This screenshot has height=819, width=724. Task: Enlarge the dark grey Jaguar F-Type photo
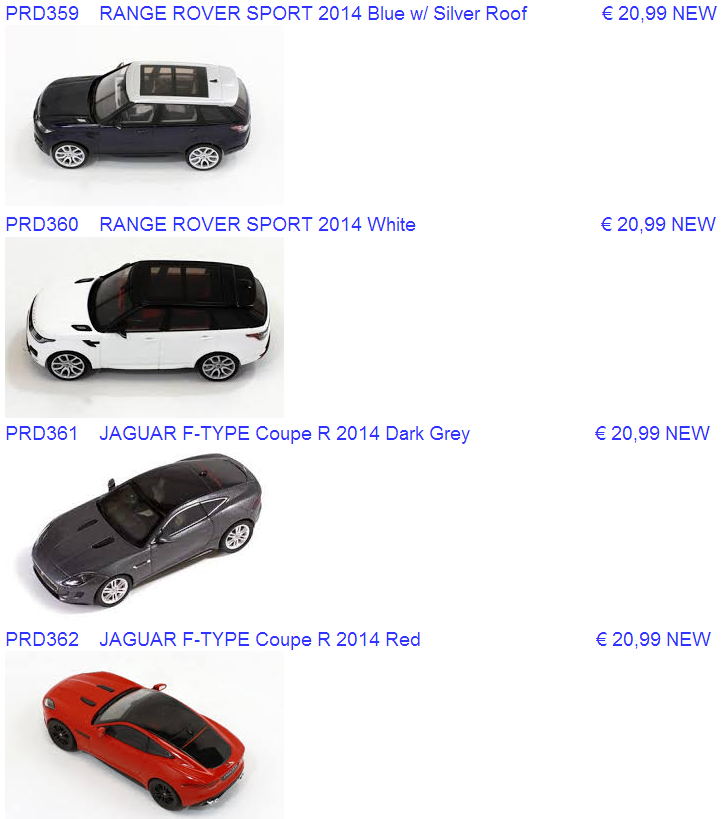(x=143, y=532)
